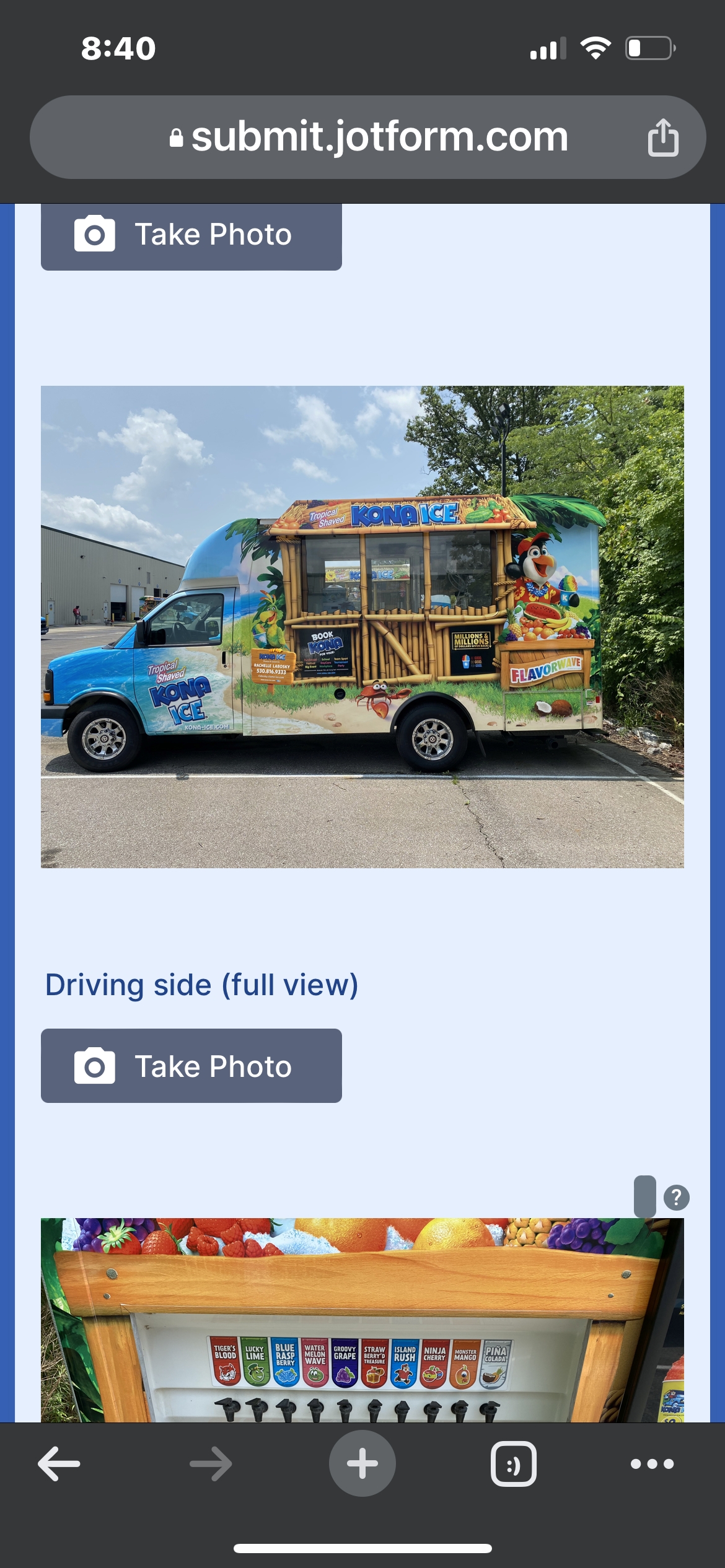Open the submit.jotform.com address bar

pos(368,137)
